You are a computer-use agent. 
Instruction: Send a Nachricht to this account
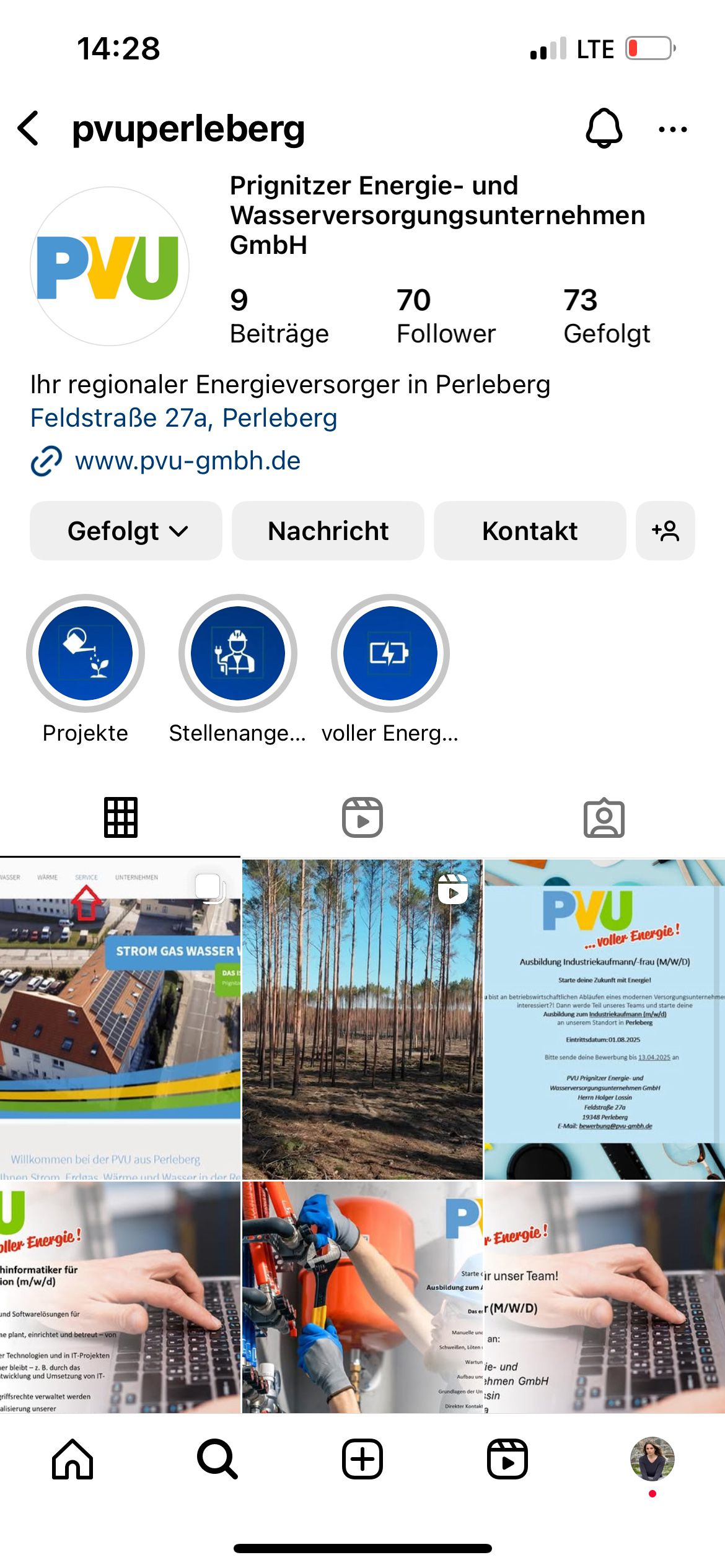(328, 531)
